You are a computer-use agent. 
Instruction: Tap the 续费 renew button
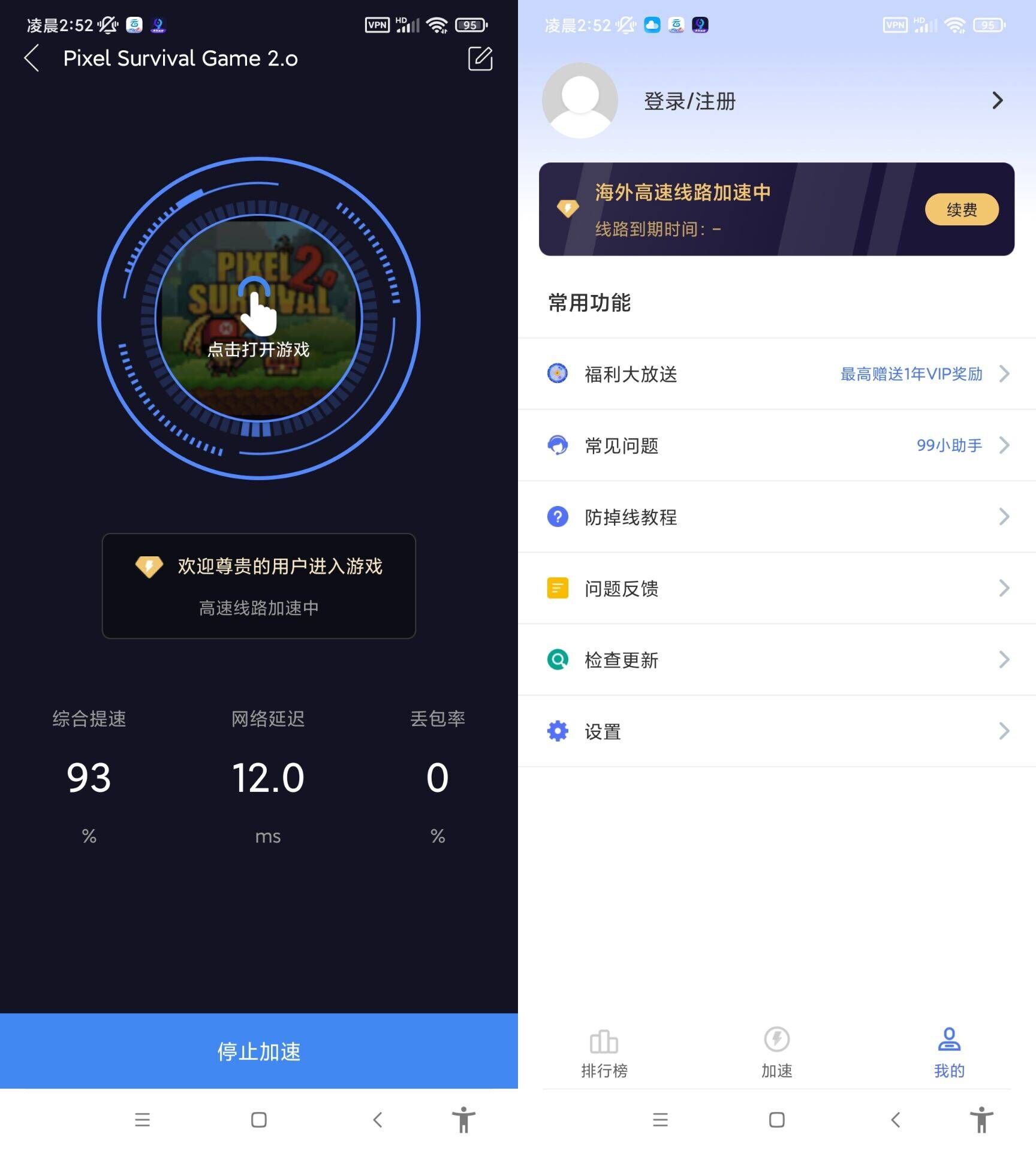tap(961, 210)
